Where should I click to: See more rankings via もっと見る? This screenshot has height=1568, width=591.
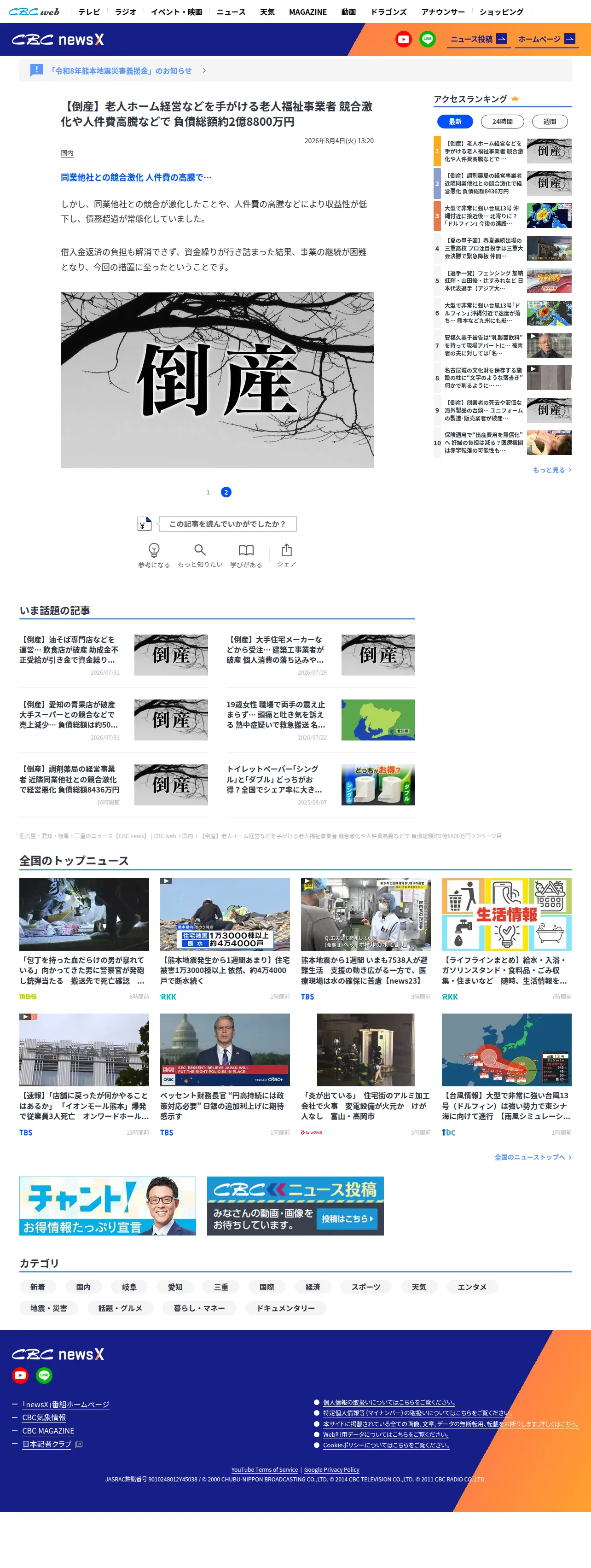[552, 470]
